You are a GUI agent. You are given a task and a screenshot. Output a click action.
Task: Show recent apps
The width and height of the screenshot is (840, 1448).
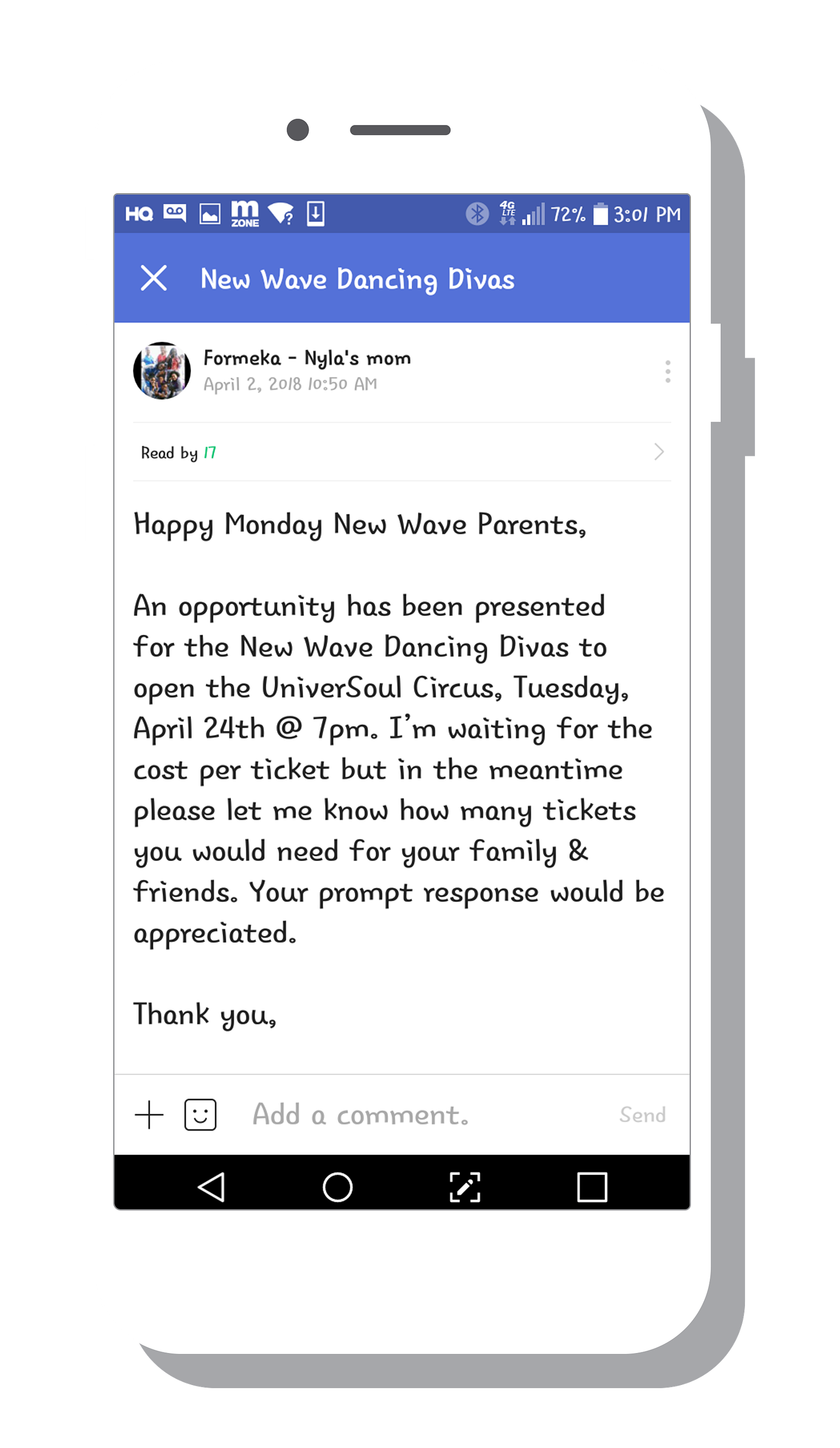(x=592, y=1187)
